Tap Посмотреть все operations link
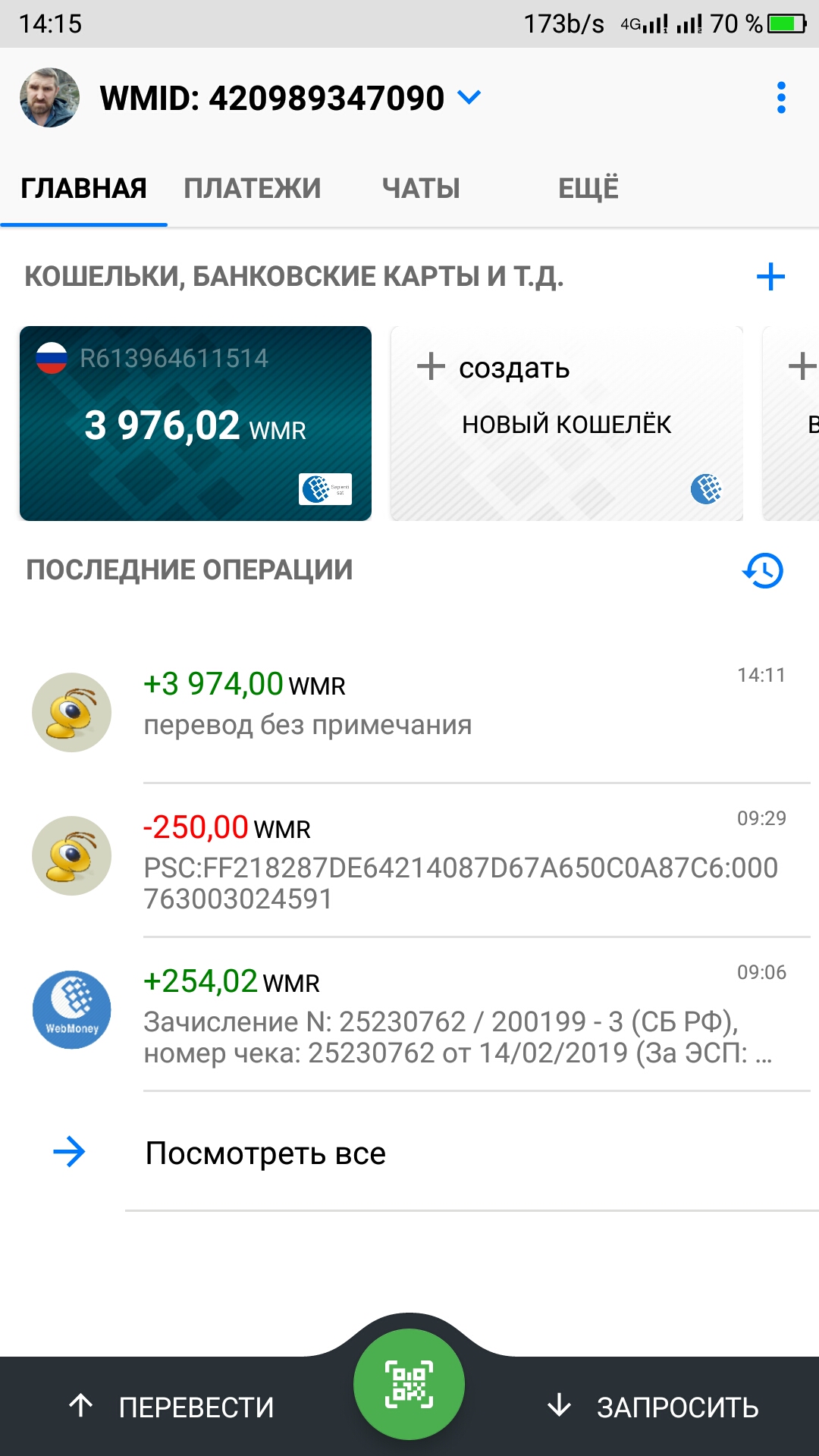The height and width of the screenshot is (1456, 819). tap(265, 1153)
